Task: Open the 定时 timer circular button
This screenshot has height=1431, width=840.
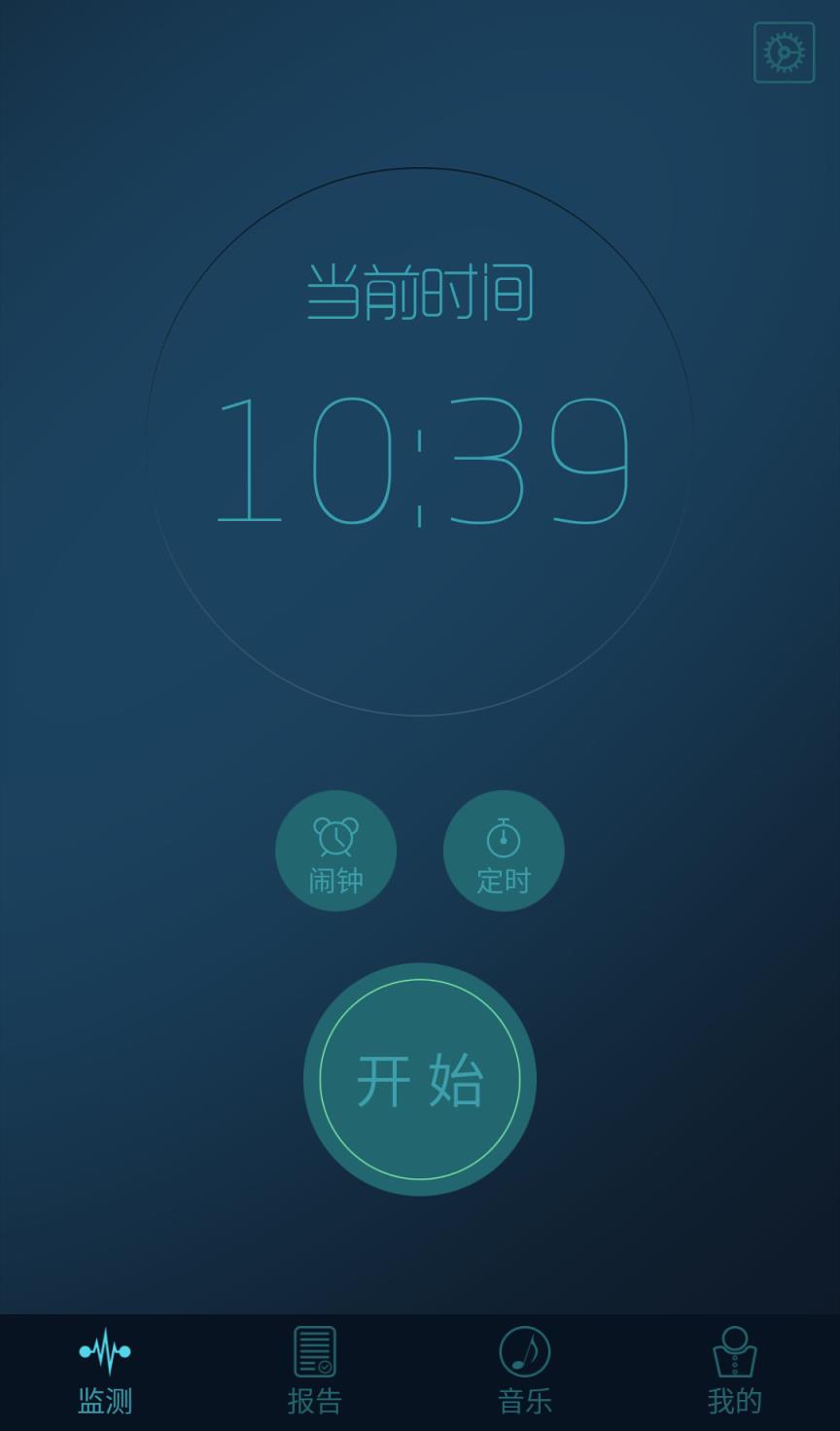Action: [503, 851]
